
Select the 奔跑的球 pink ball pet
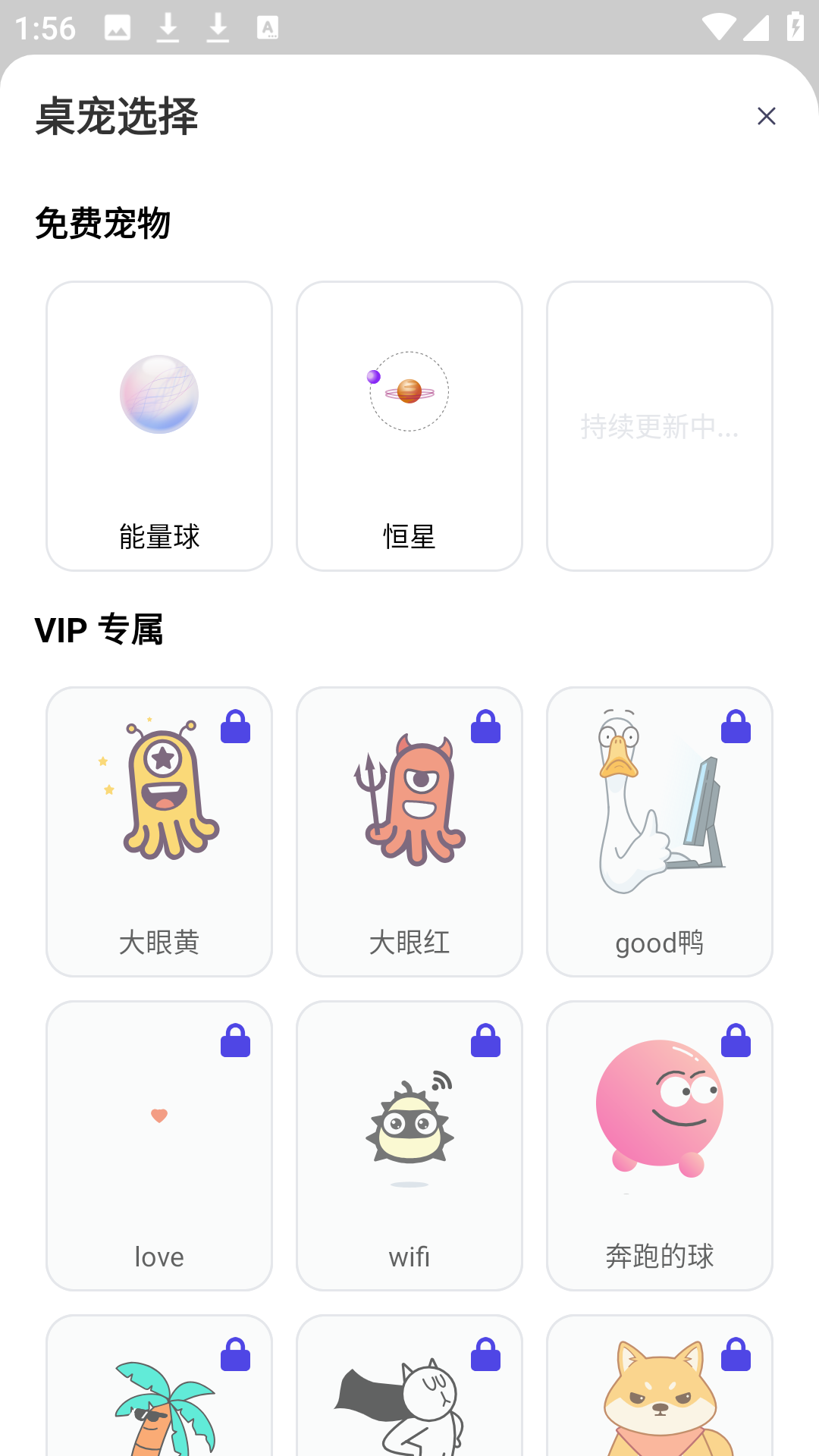[x=660, y=1145]
